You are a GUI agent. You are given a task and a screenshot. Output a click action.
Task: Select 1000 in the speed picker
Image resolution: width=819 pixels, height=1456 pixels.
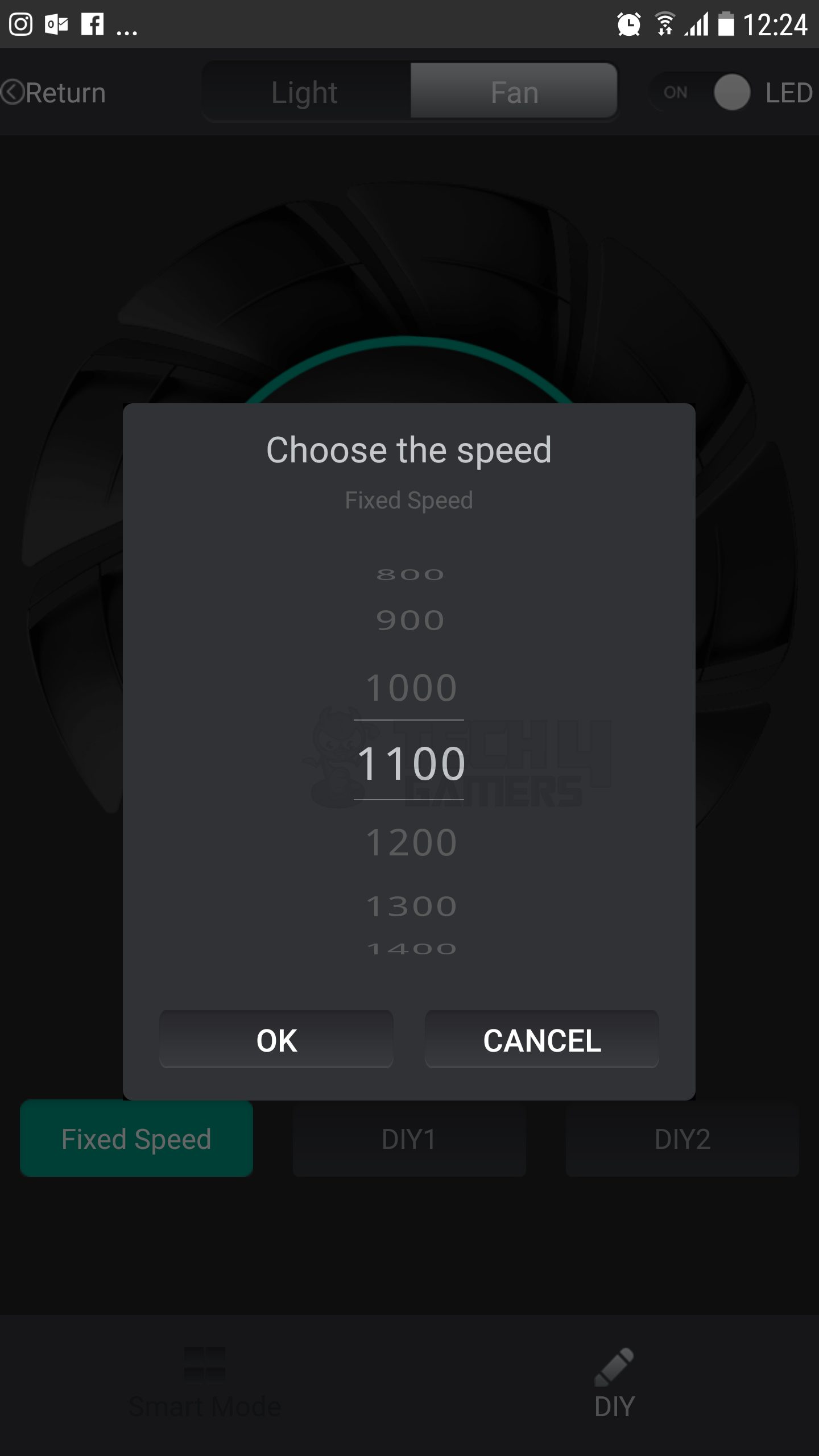411,688
